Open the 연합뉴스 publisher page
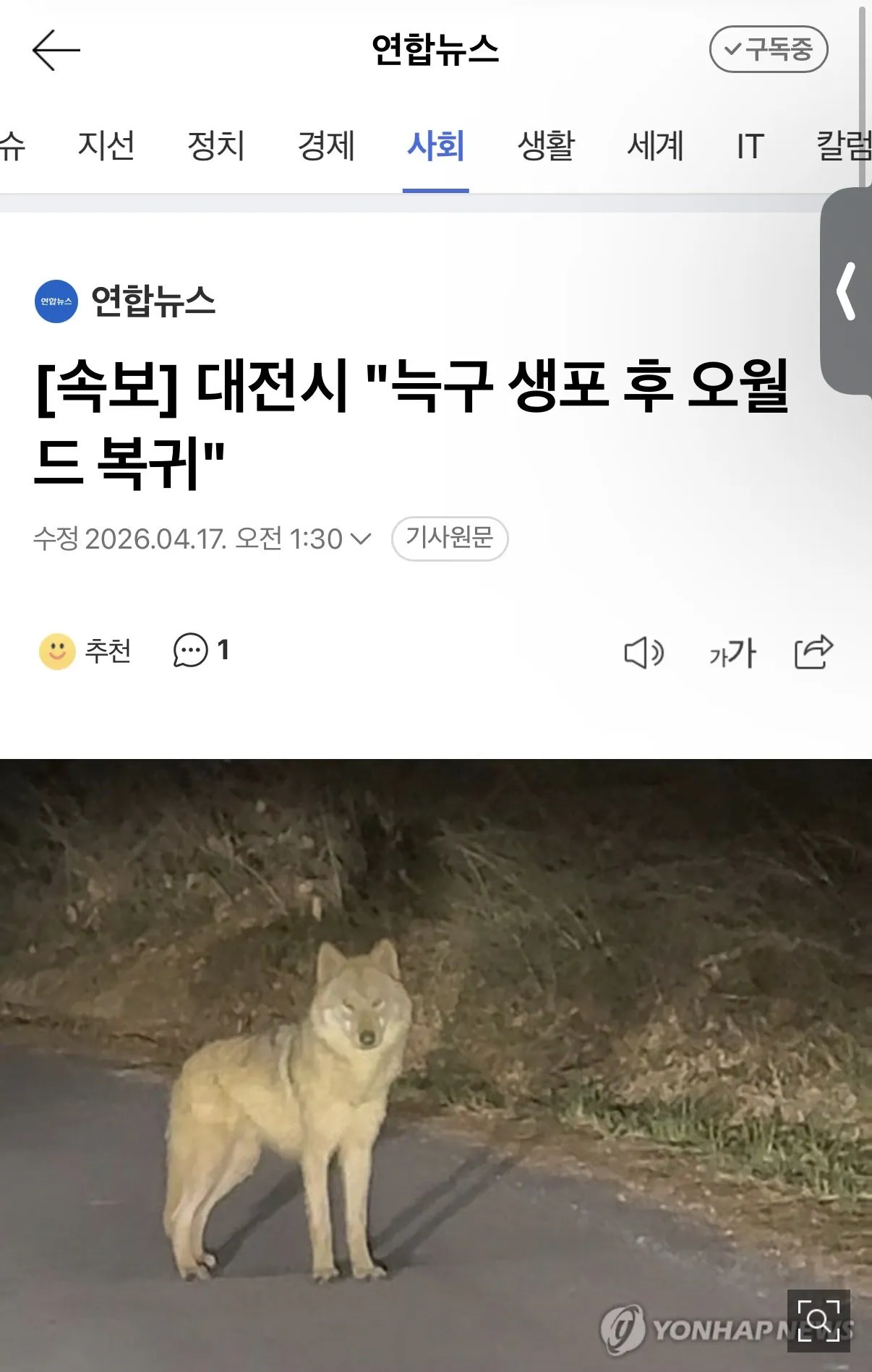This screenshot has width=872, height=1372. [x=125, y=301]
